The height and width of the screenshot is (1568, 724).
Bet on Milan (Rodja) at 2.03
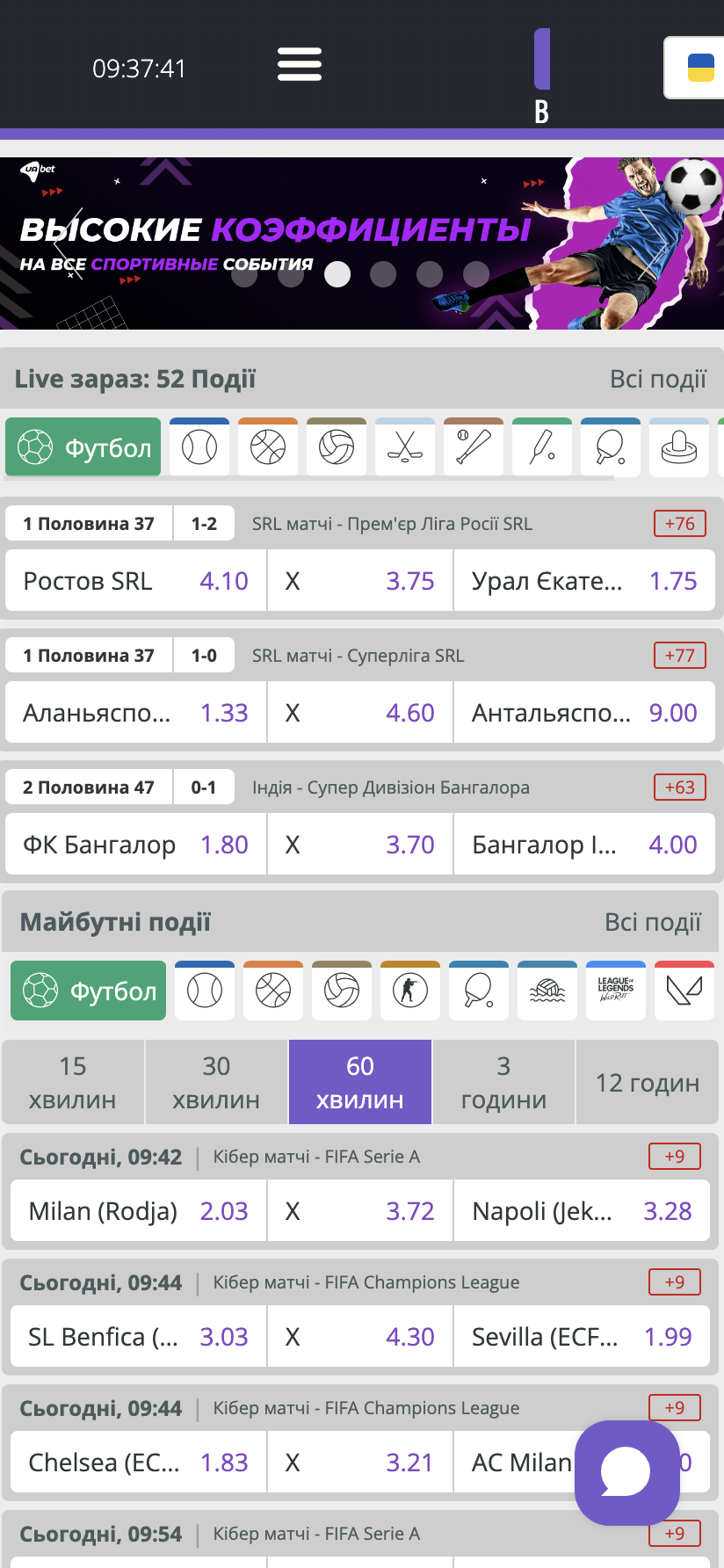138,1211
